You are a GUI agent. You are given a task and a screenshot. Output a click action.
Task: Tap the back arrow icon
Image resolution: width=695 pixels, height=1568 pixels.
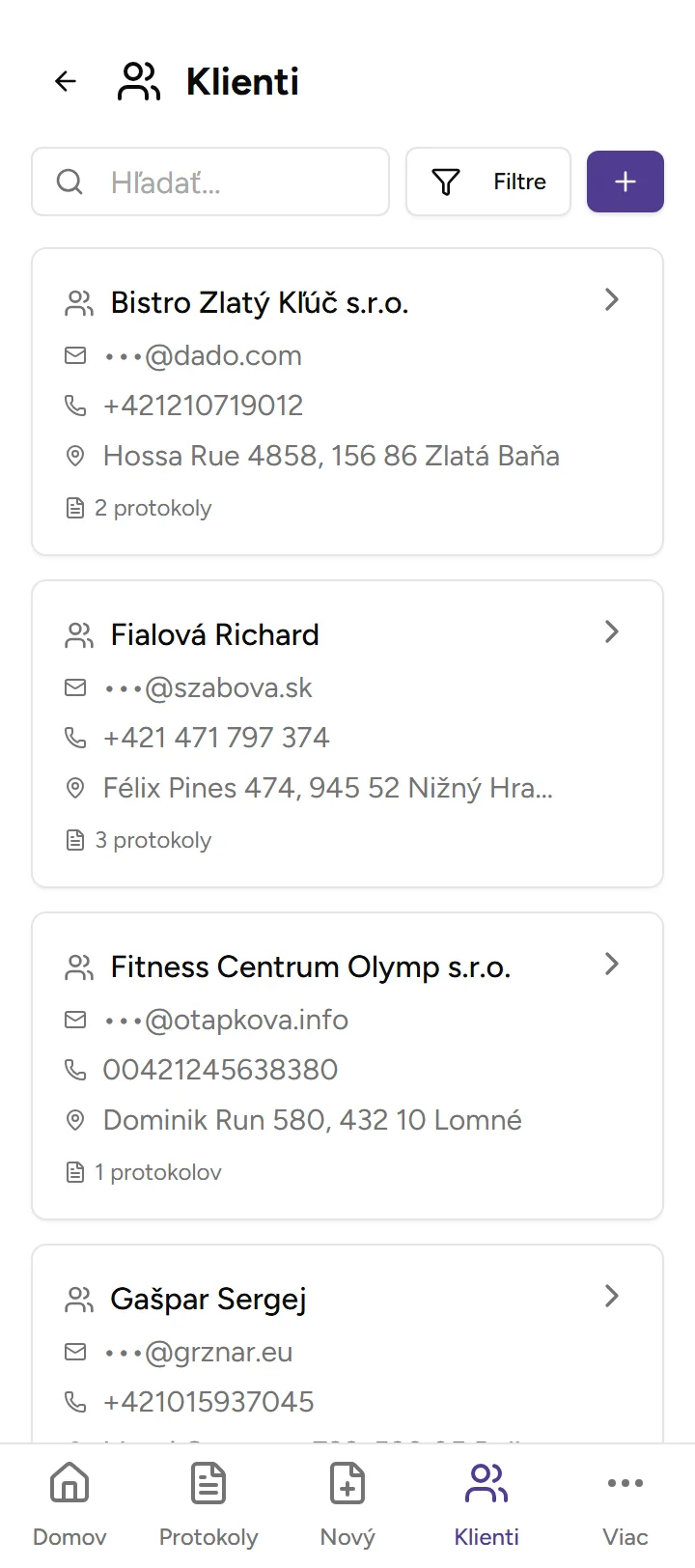(65, 81)
